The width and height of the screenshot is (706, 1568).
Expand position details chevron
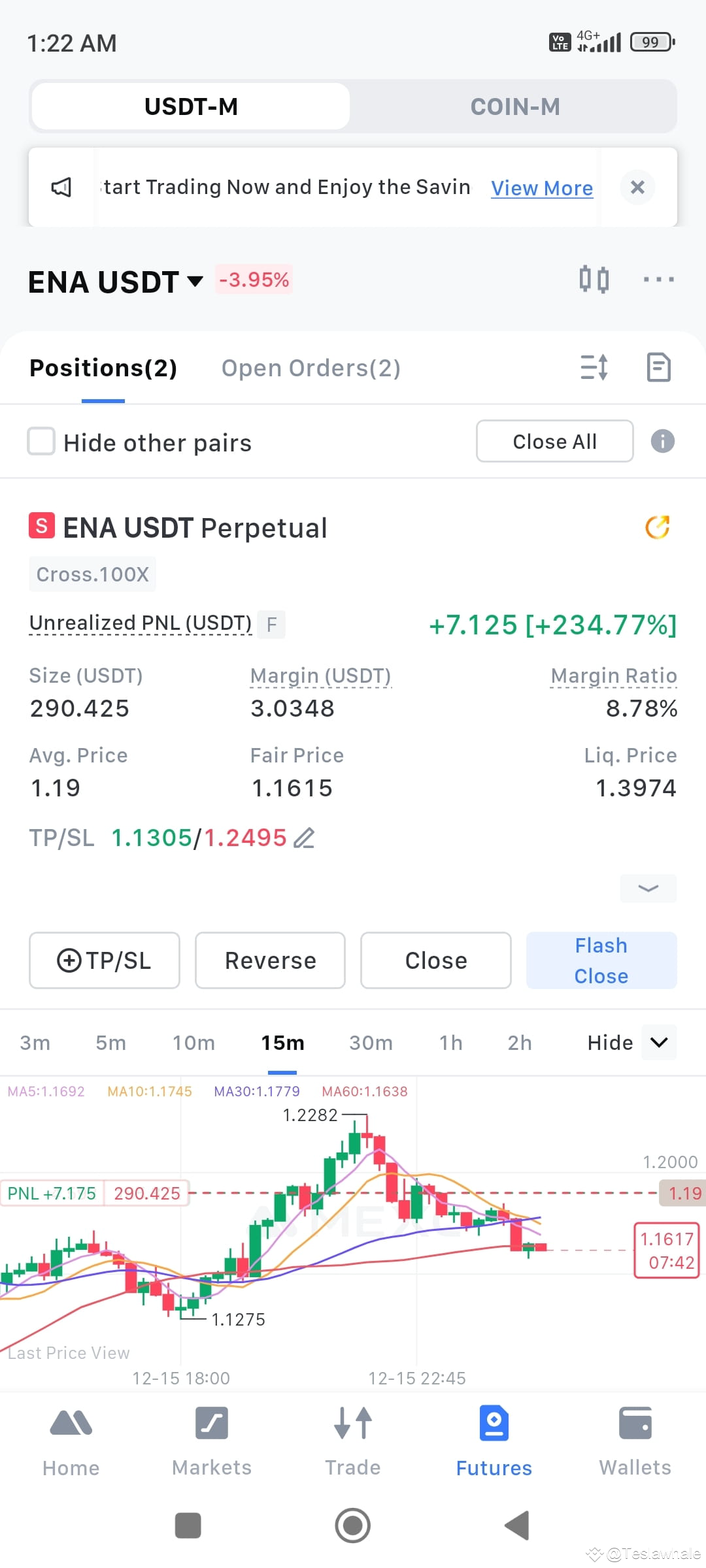coord(648,889)
